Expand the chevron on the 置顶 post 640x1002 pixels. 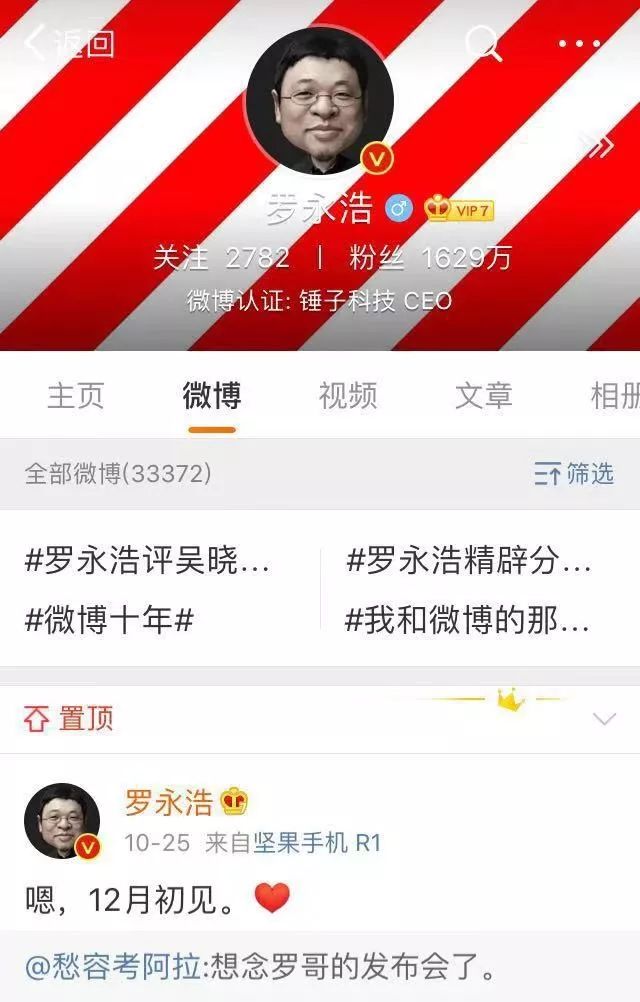pyautogui.click(x=604, y=719)
